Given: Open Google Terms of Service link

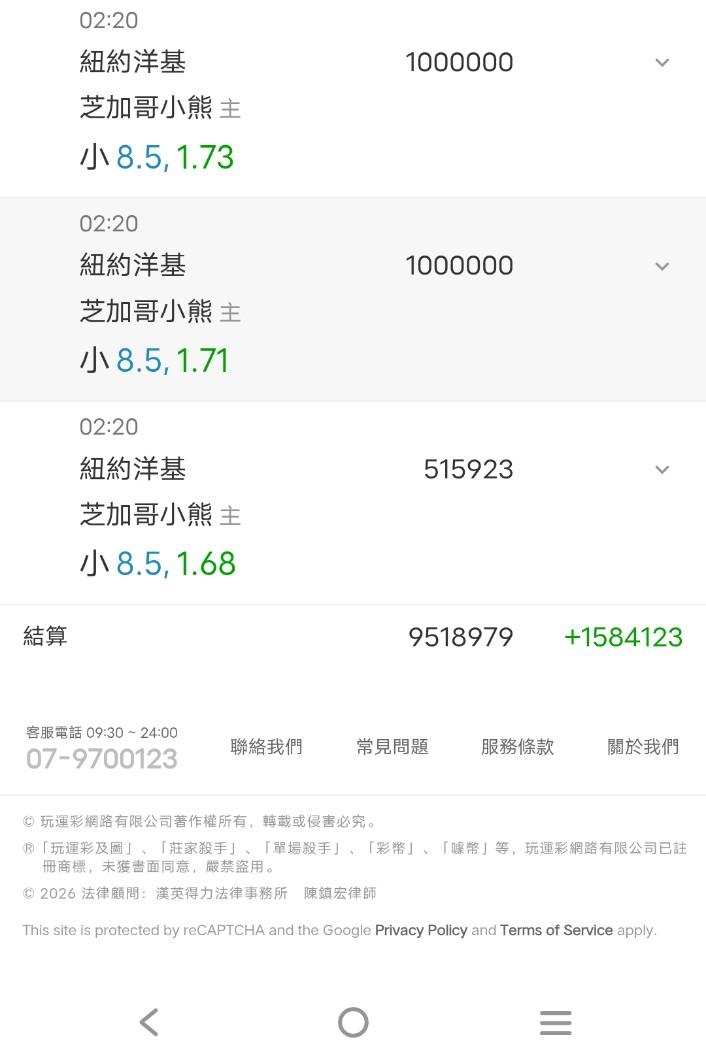Looking at the screenshot, I should 556,930.
